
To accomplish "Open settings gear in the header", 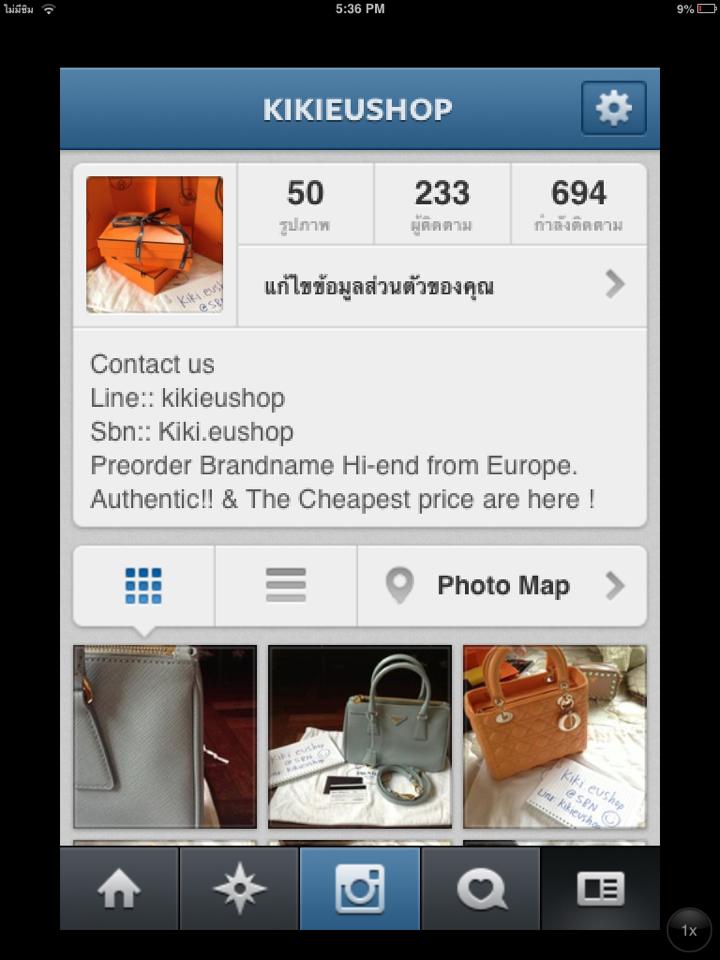I will tap(613, 108).
